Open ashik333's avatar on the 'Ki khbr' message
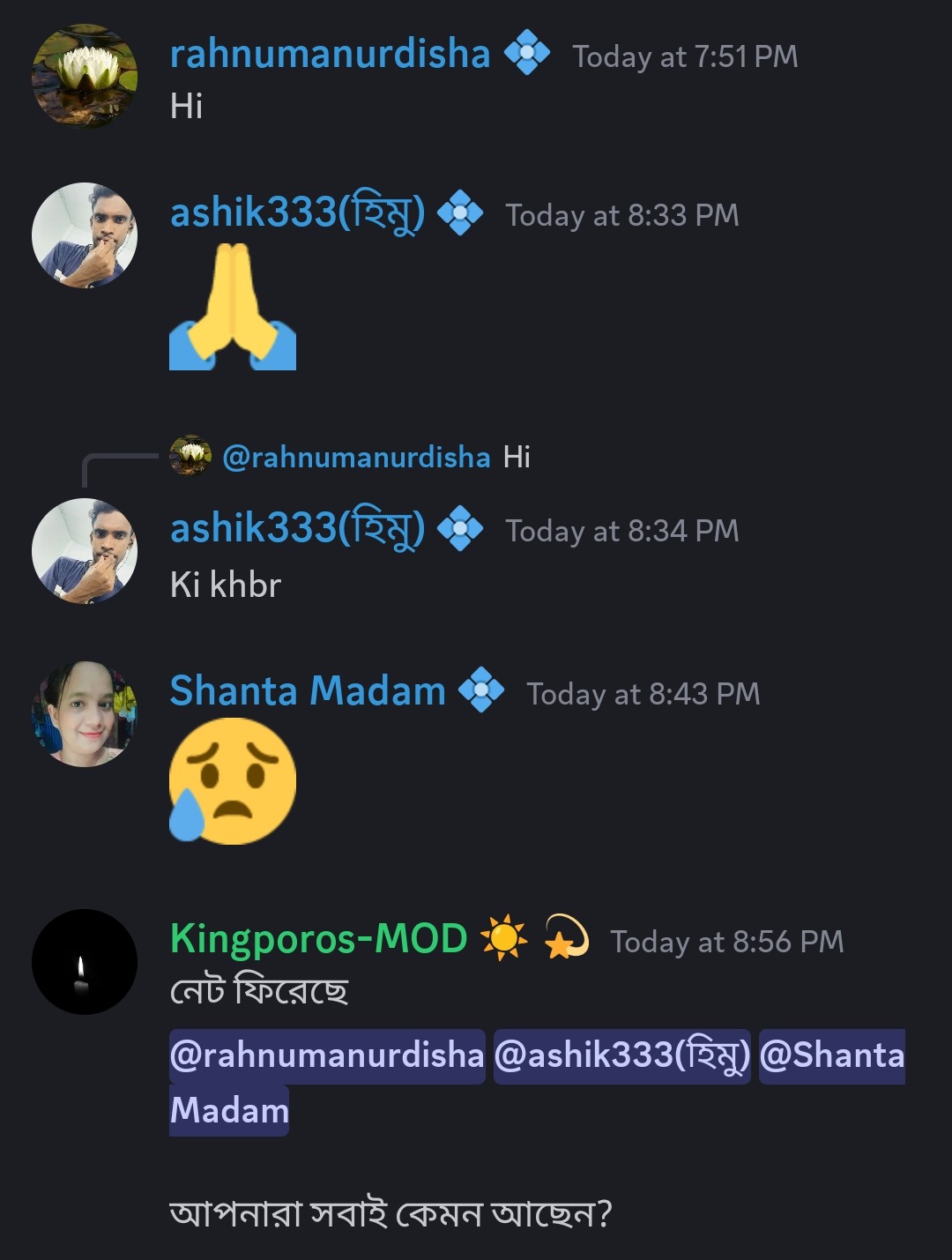Viewport: 952px width, 1260px height. [85, 551]
